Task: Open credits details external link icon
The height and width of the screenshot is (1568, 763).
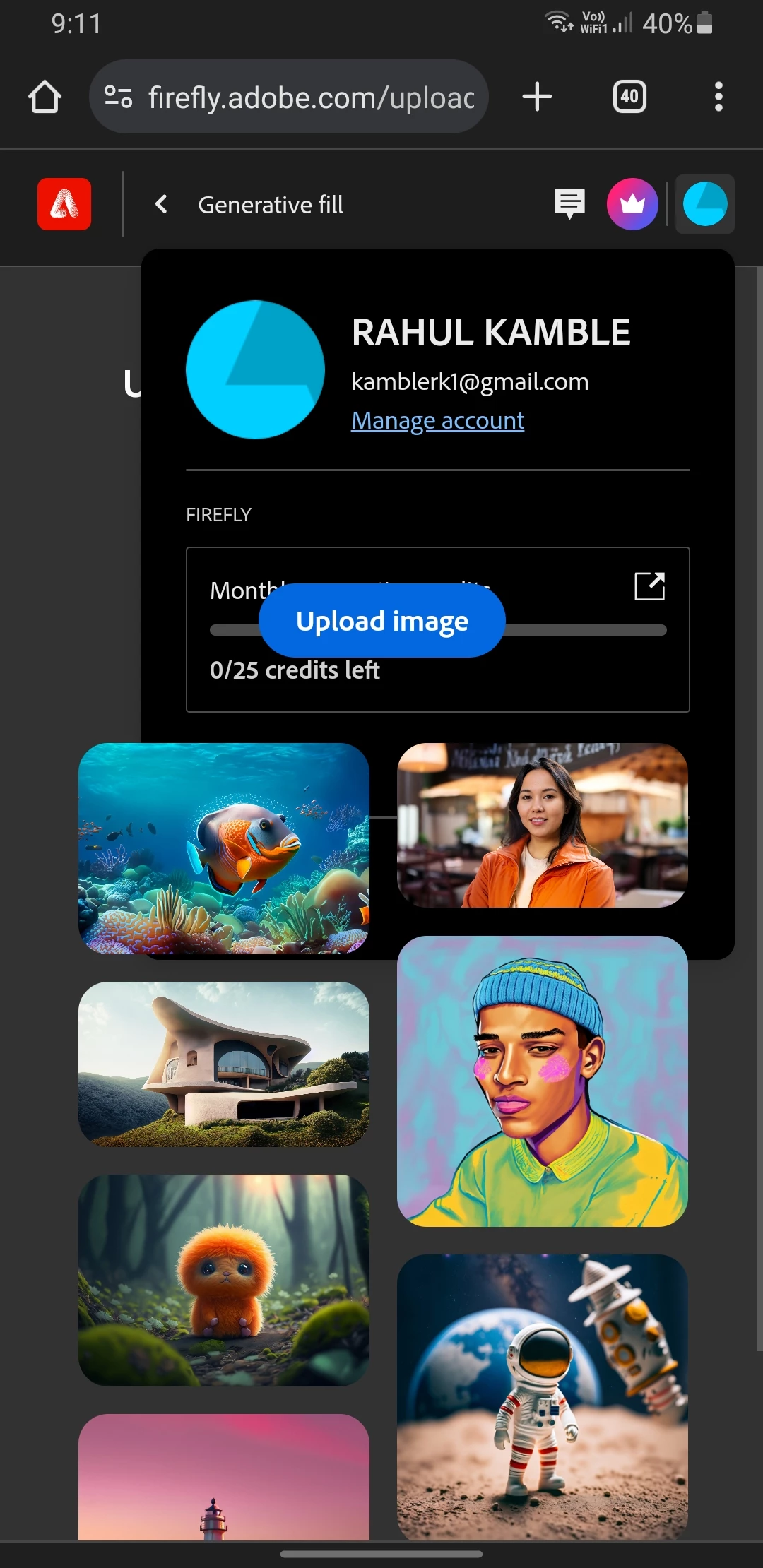Action: (649, 586)
